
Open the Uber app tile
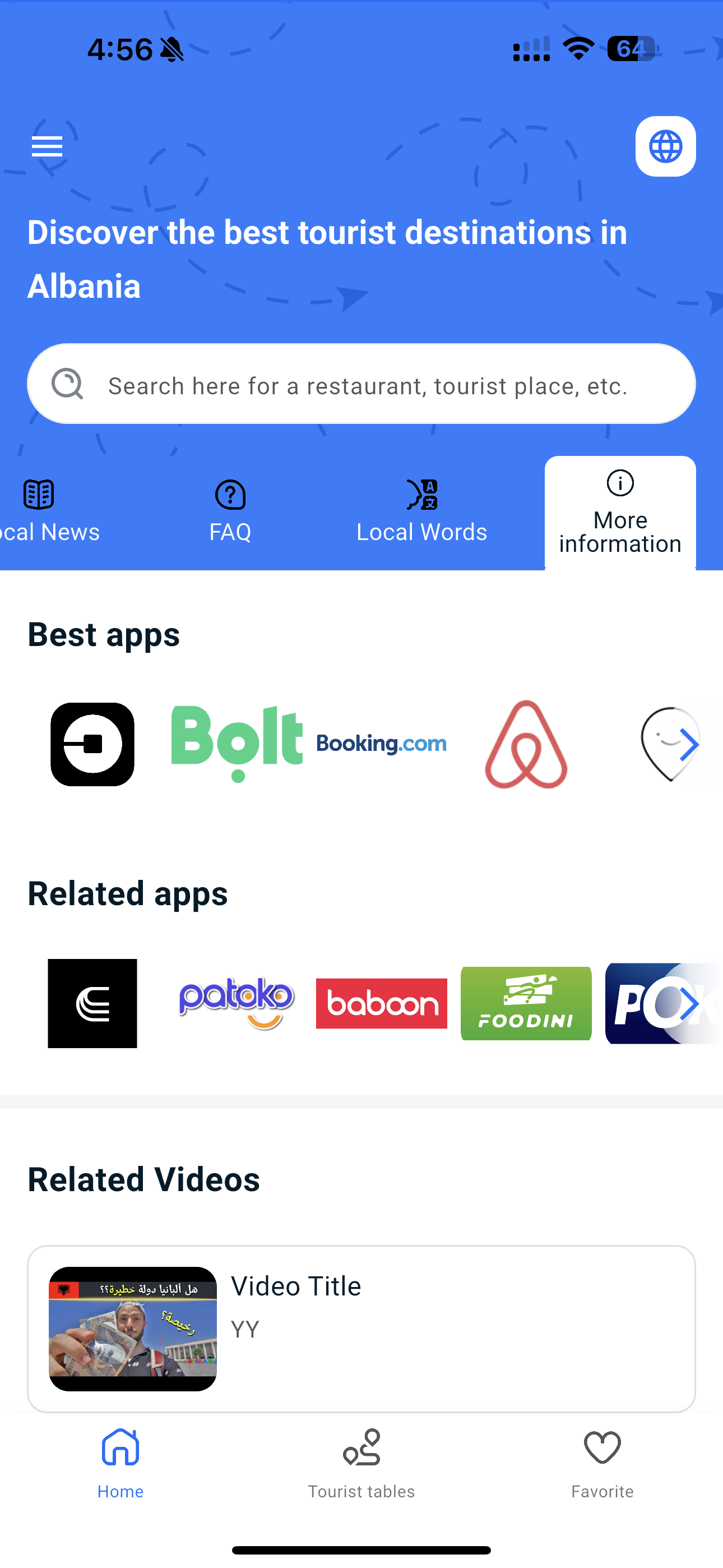tap(92, 744)
